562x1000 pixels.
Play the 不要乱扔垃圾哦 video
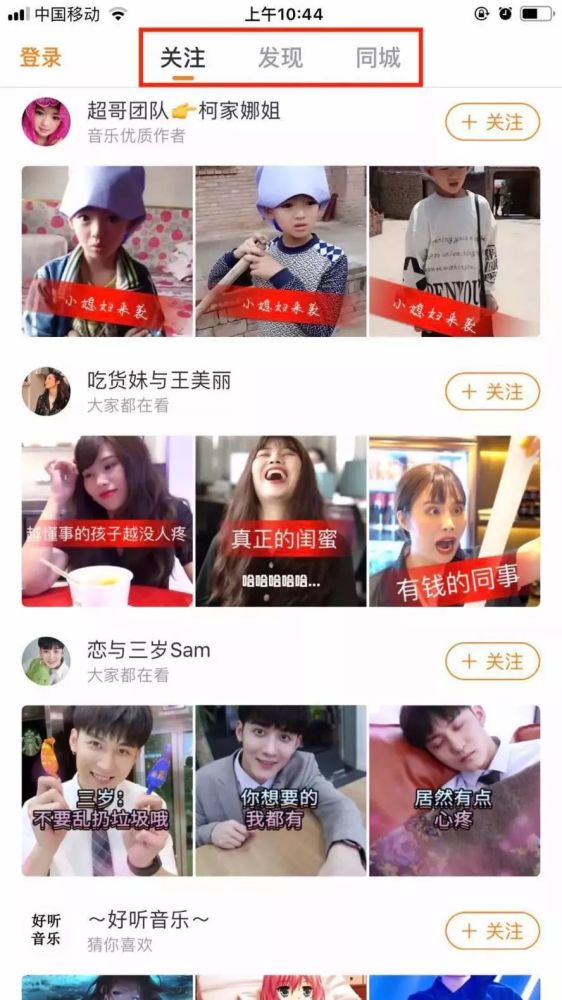(107, 791)
